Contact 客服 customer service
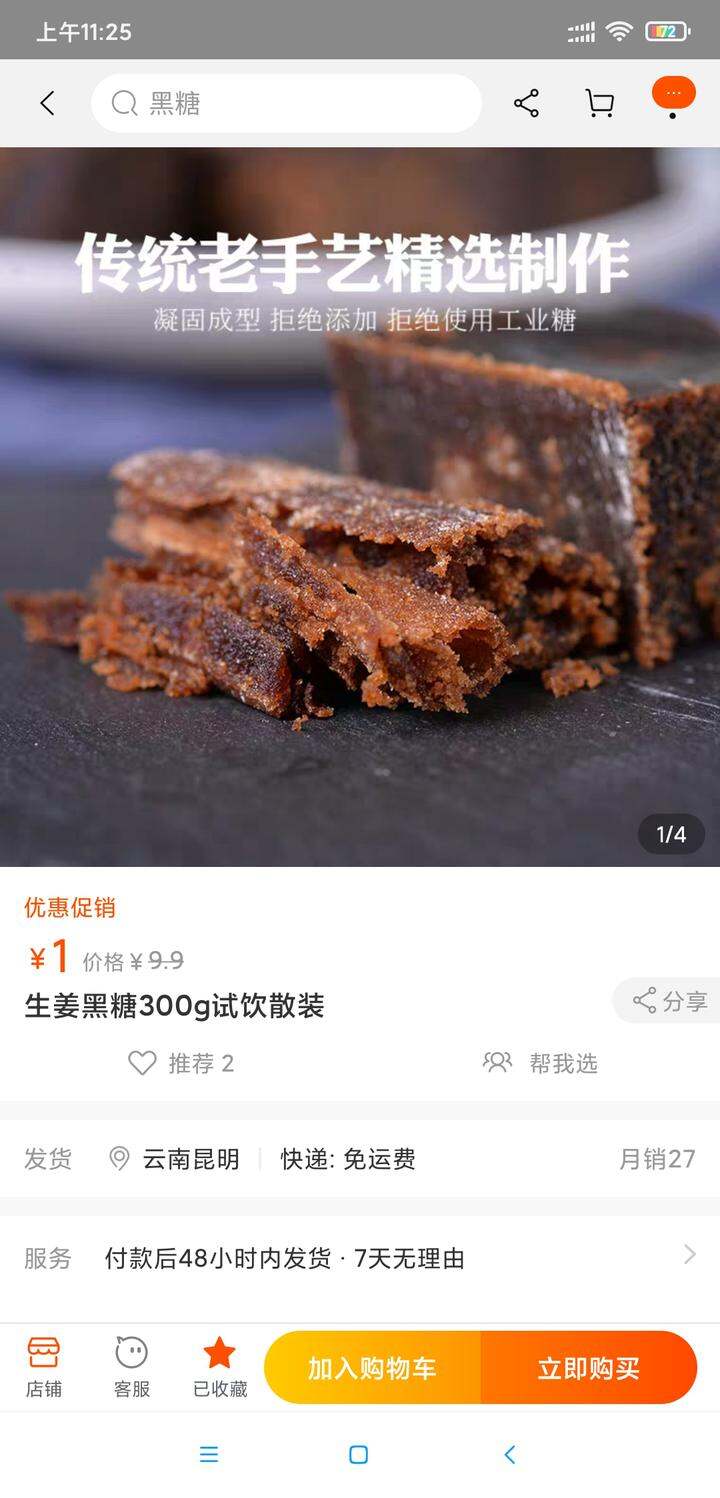 [132, 1367]
